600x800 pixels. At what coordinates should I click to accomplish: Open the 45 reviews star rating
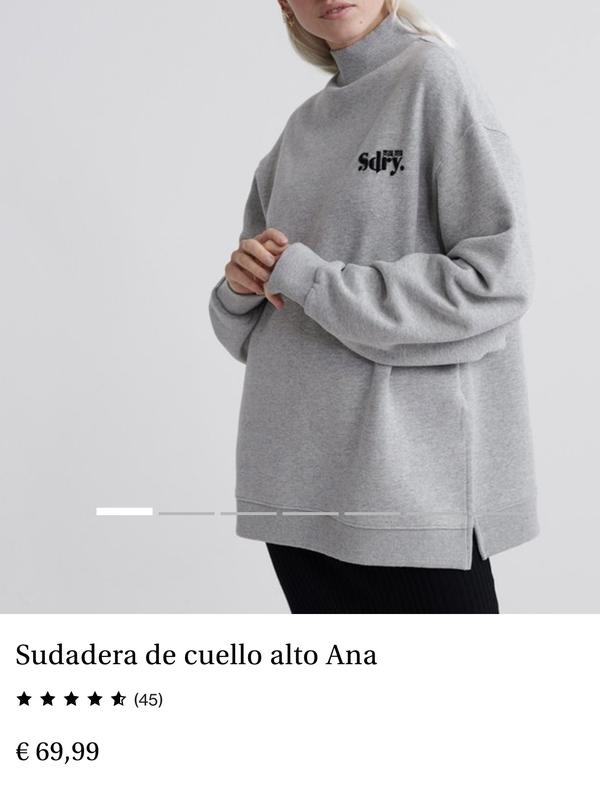coord(89,699)
